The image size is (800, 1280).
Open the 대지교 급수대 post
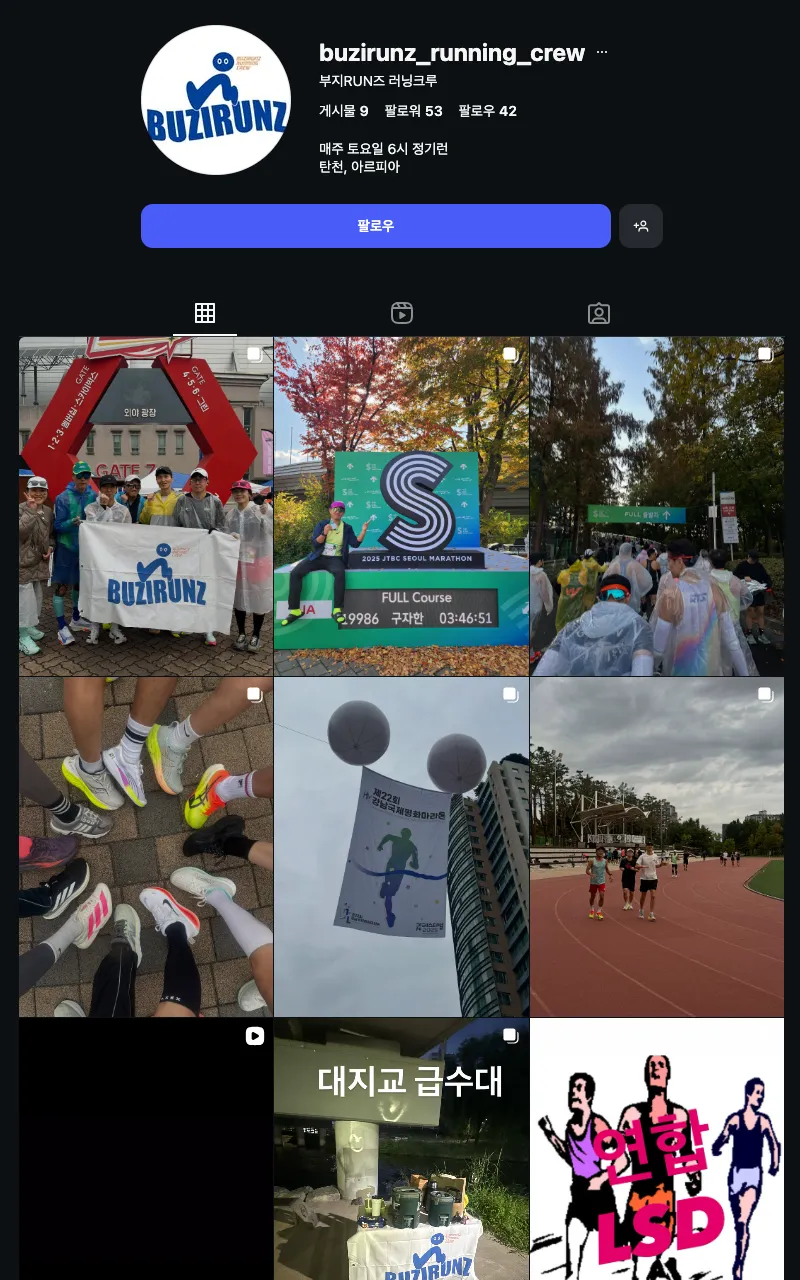click(x=401, y=1150)
